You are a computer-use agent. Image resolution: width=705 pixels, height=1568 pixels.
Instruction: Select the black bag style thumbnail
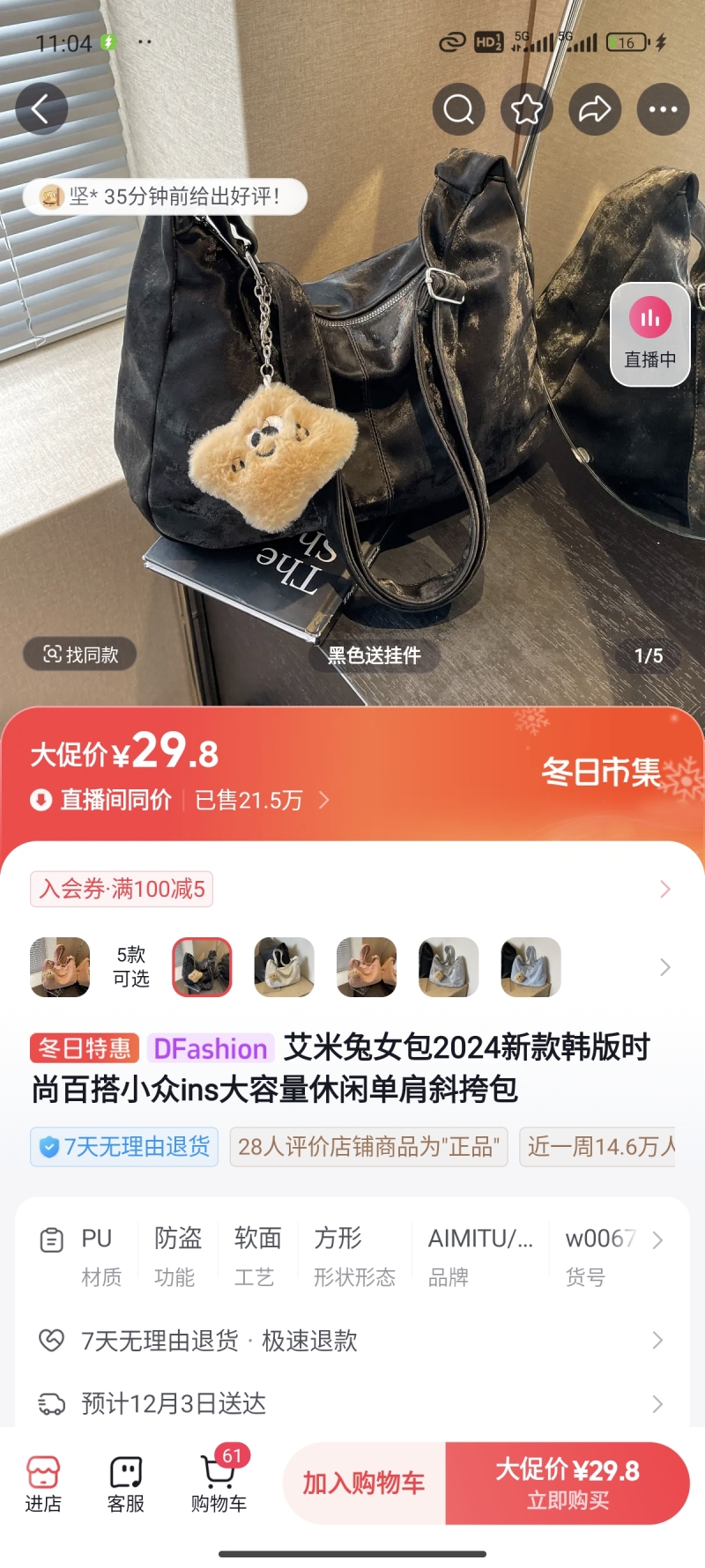[202, 967]
